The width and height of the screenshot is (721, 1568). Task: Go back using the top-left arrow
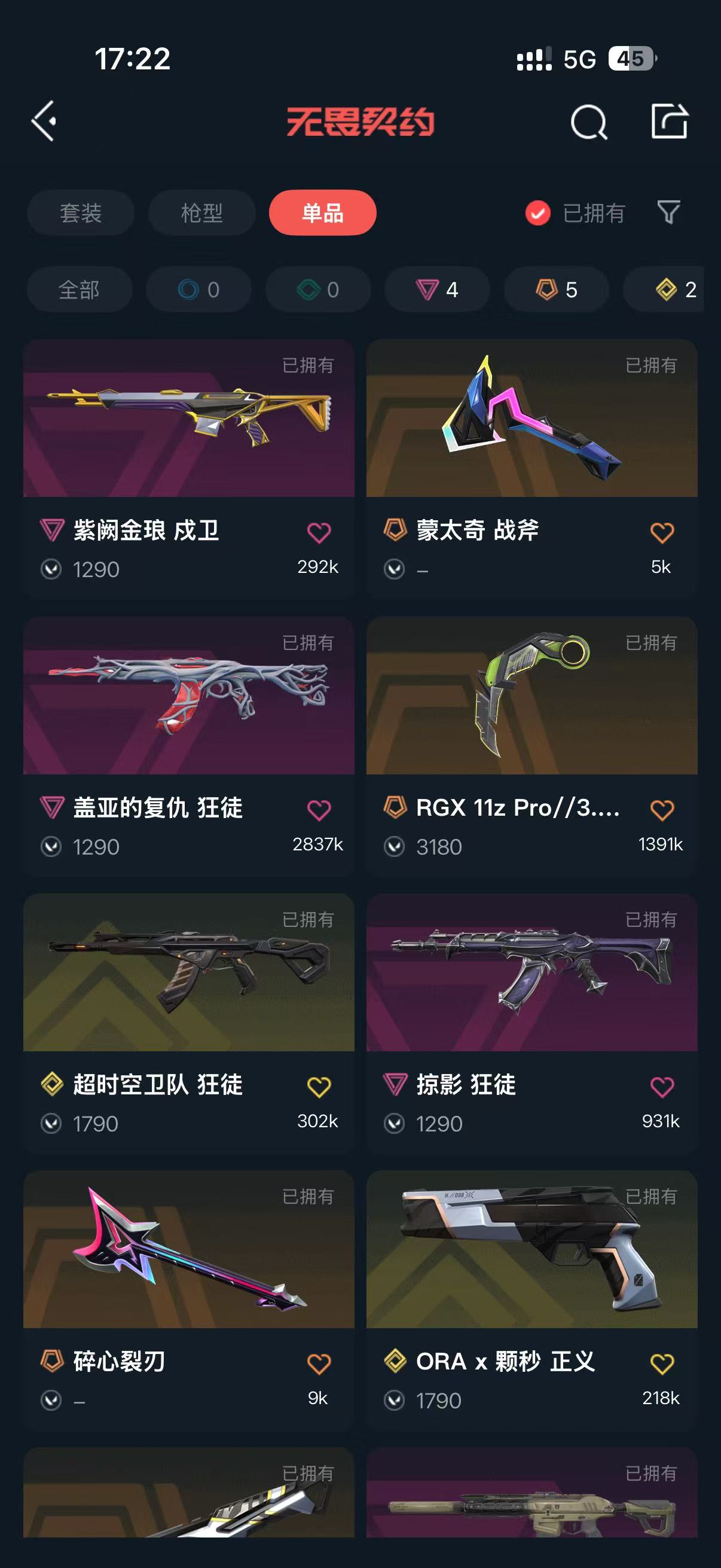click(44, 121)
